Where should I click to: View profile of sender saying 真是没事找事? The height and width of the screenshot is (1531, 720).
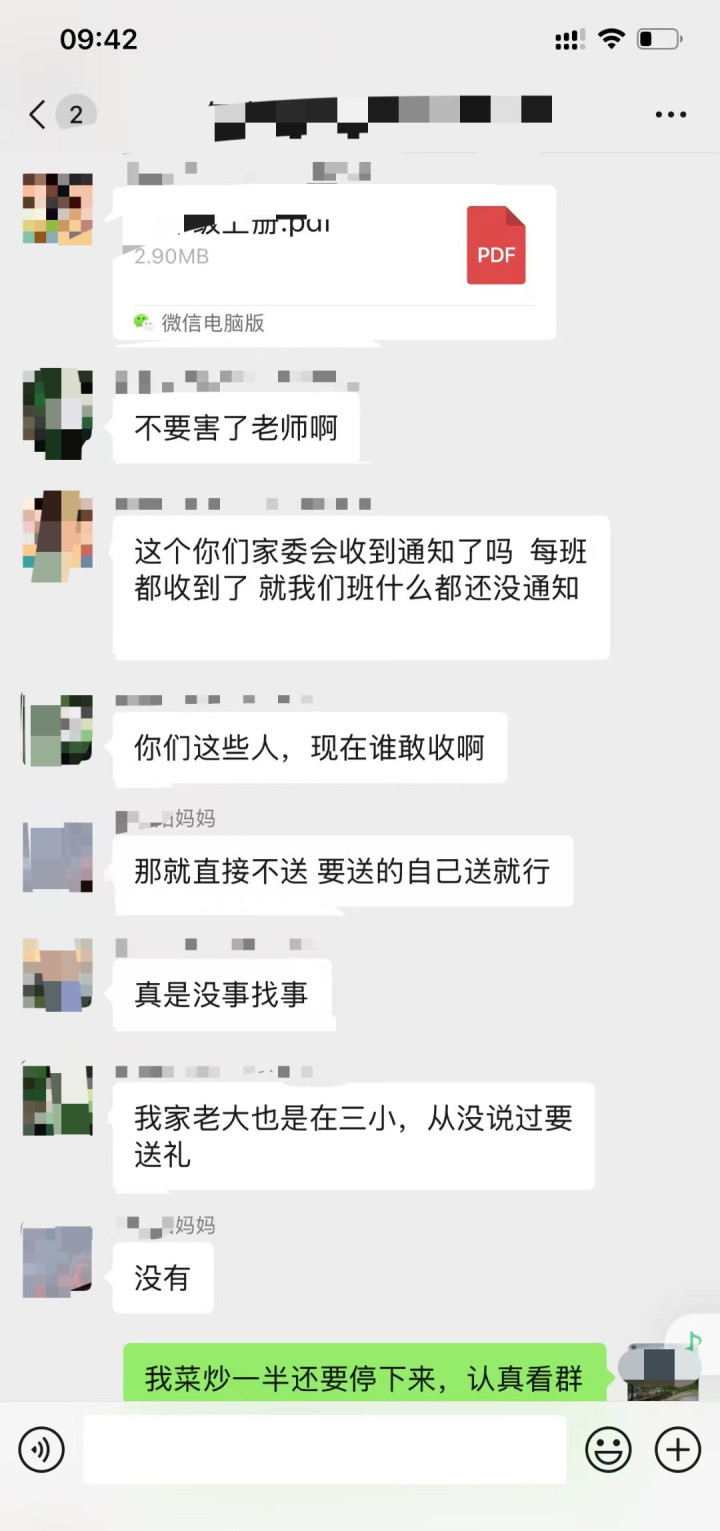click(x=58, y=974)
